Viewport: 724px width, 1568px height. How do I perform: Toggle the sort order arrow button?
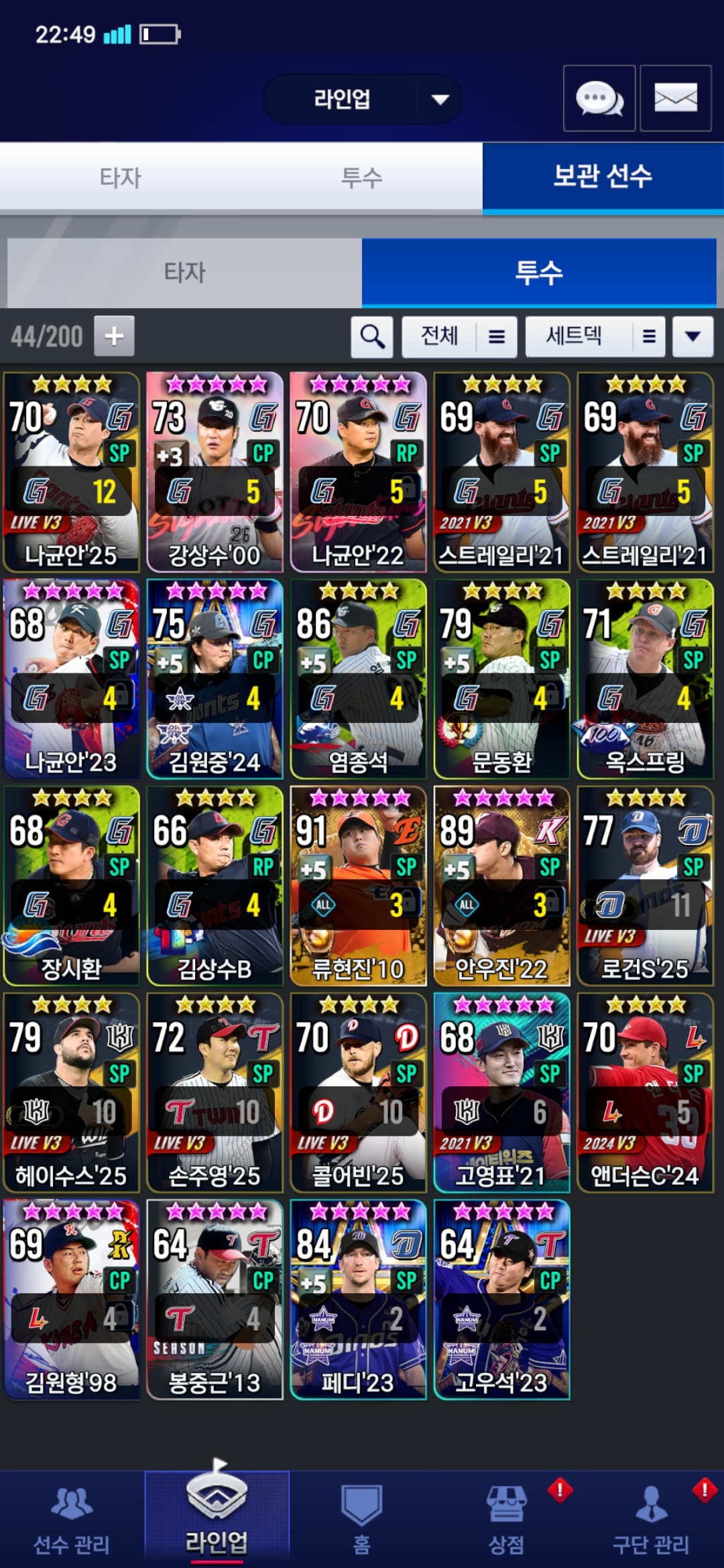(692, 336)
